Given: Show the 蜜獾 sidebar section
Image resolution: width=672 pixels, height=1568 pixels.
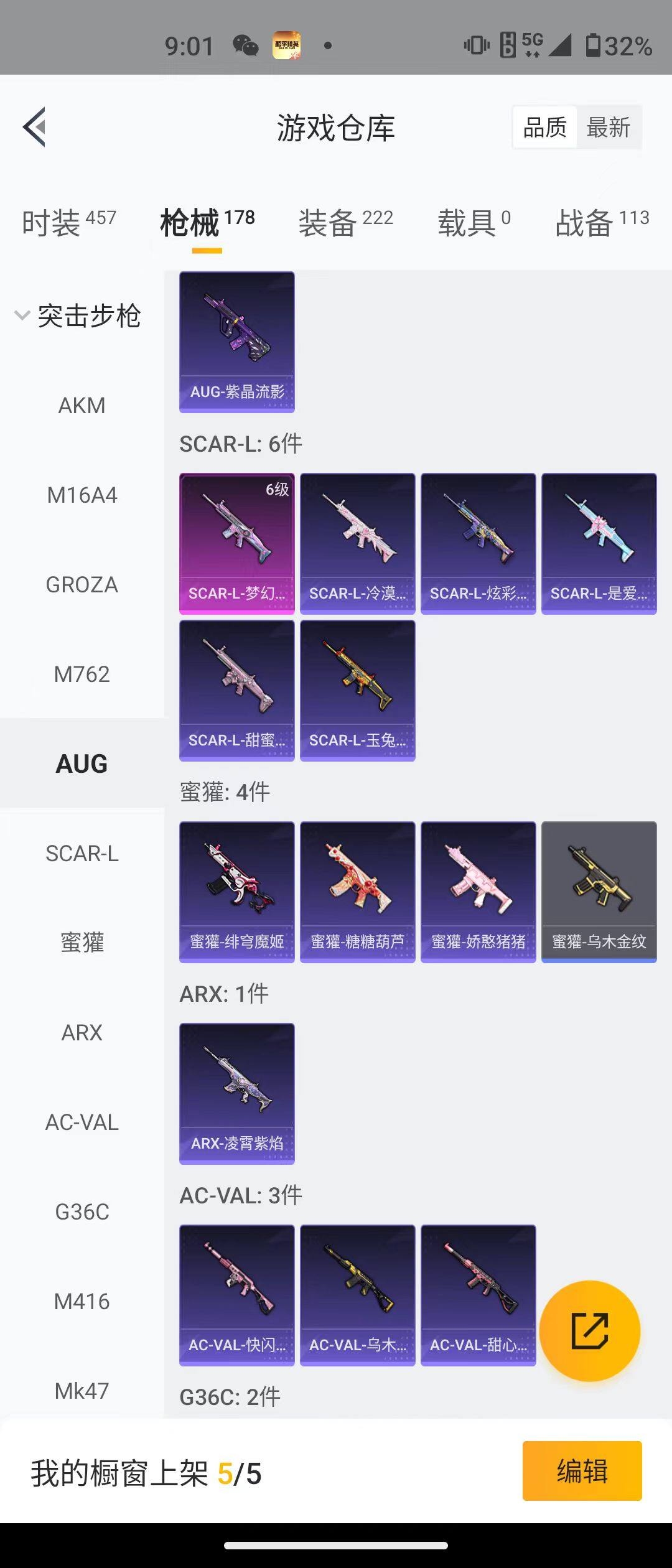Looking at the screenshot, I should pos(82,943).
